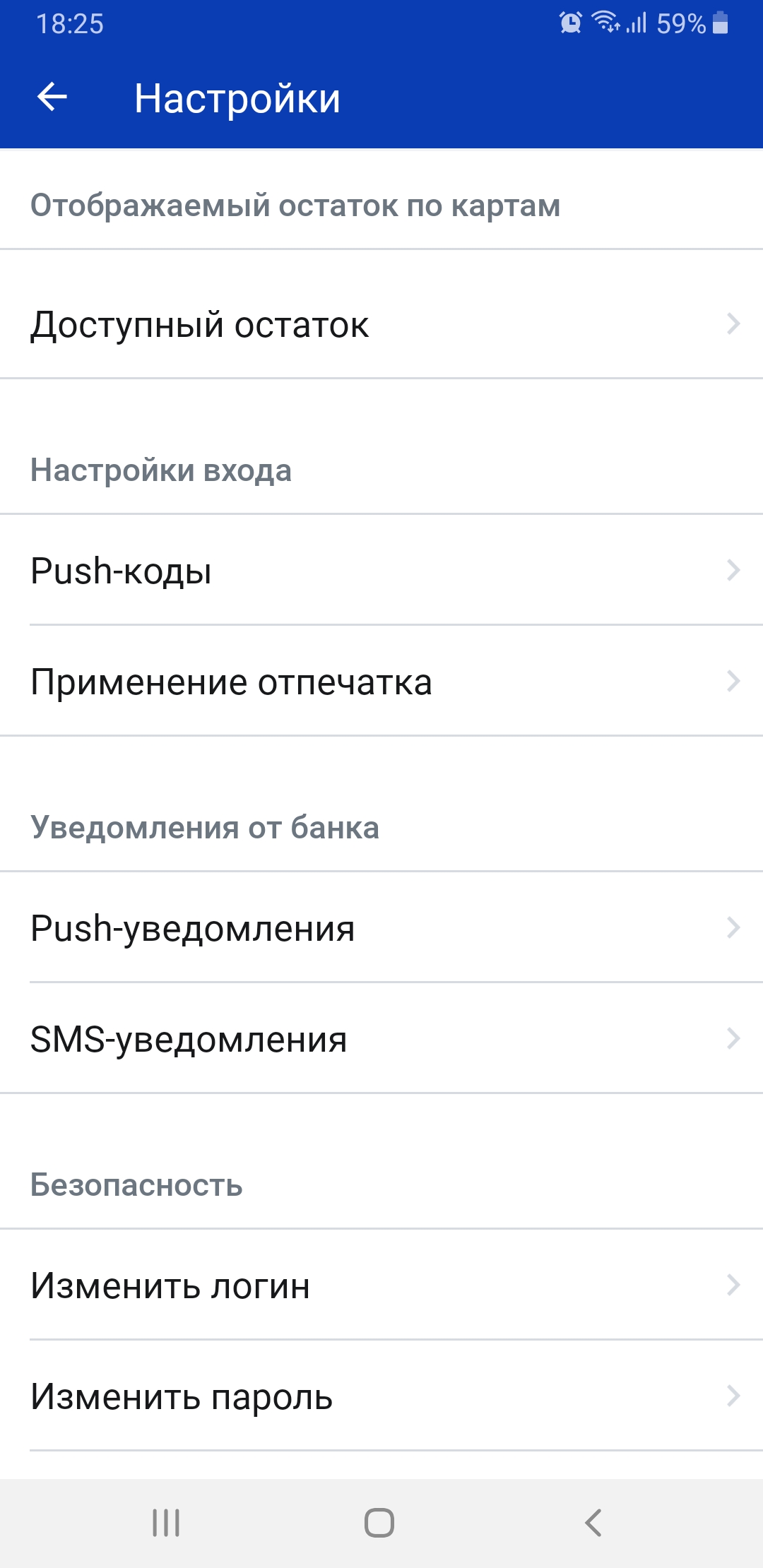
Task: Open Push-уведомления settings
Action: pos(381,928)
